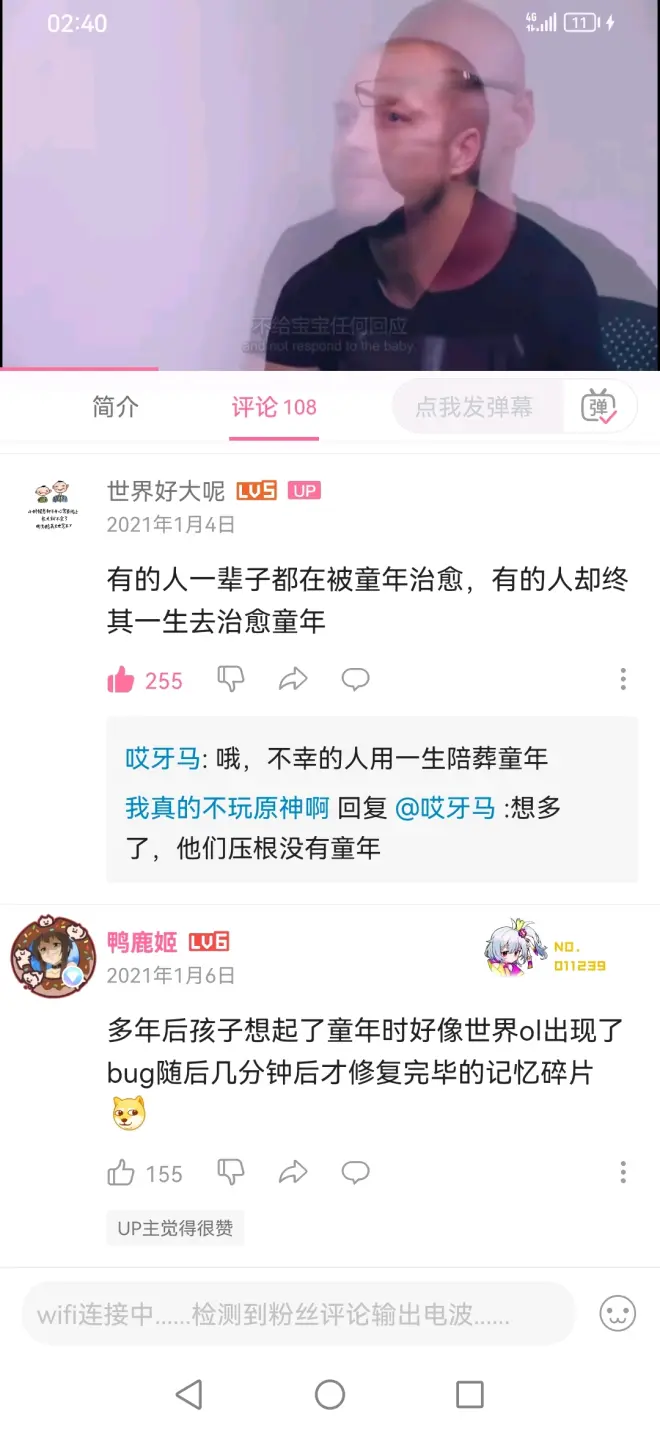Dislike 鸭鹿姬's comment
This screenshot has height=1430, width=660.
coord(231,1172)
